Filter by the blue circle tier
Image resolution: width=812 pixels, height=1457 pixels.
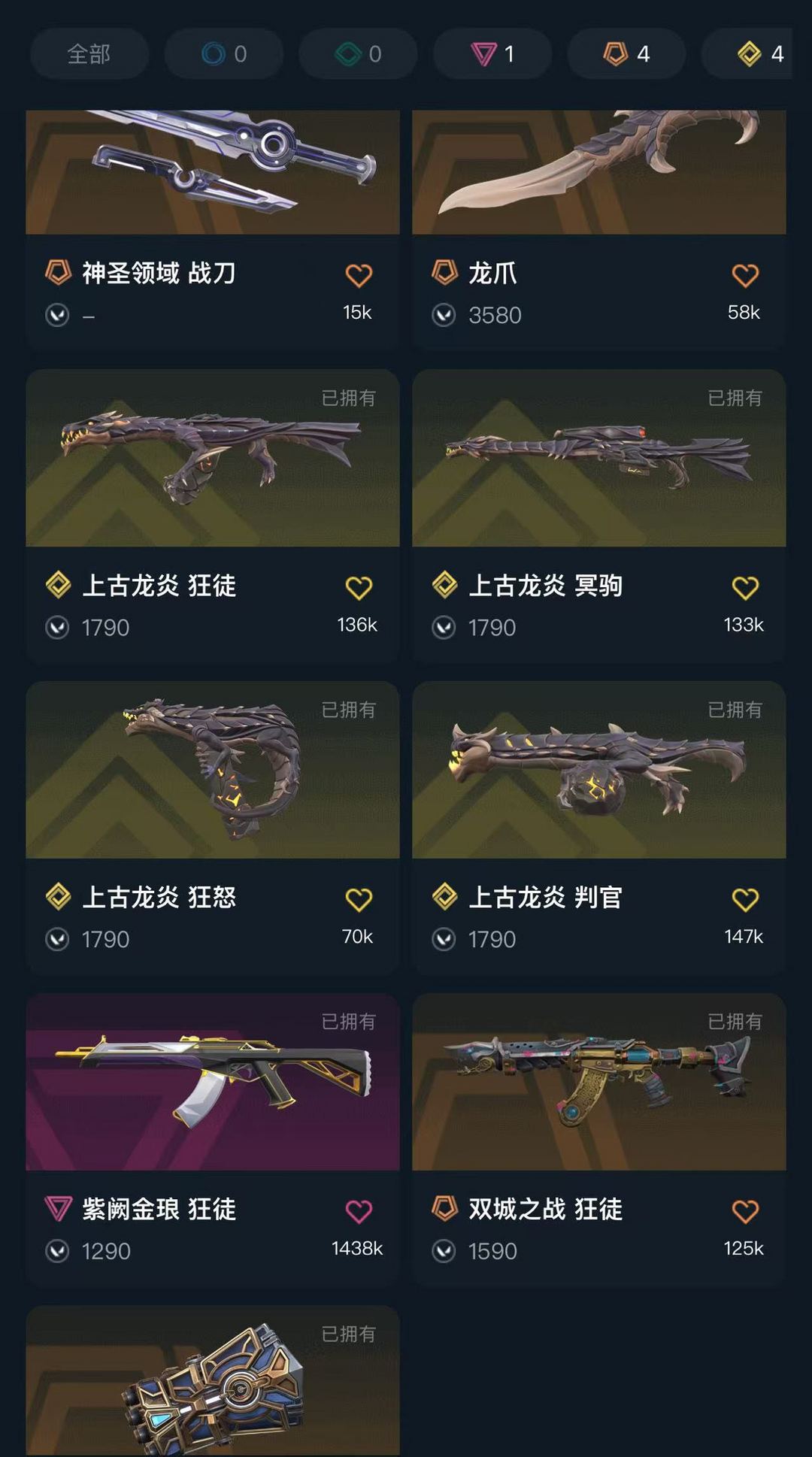click(x=223, y=54)
